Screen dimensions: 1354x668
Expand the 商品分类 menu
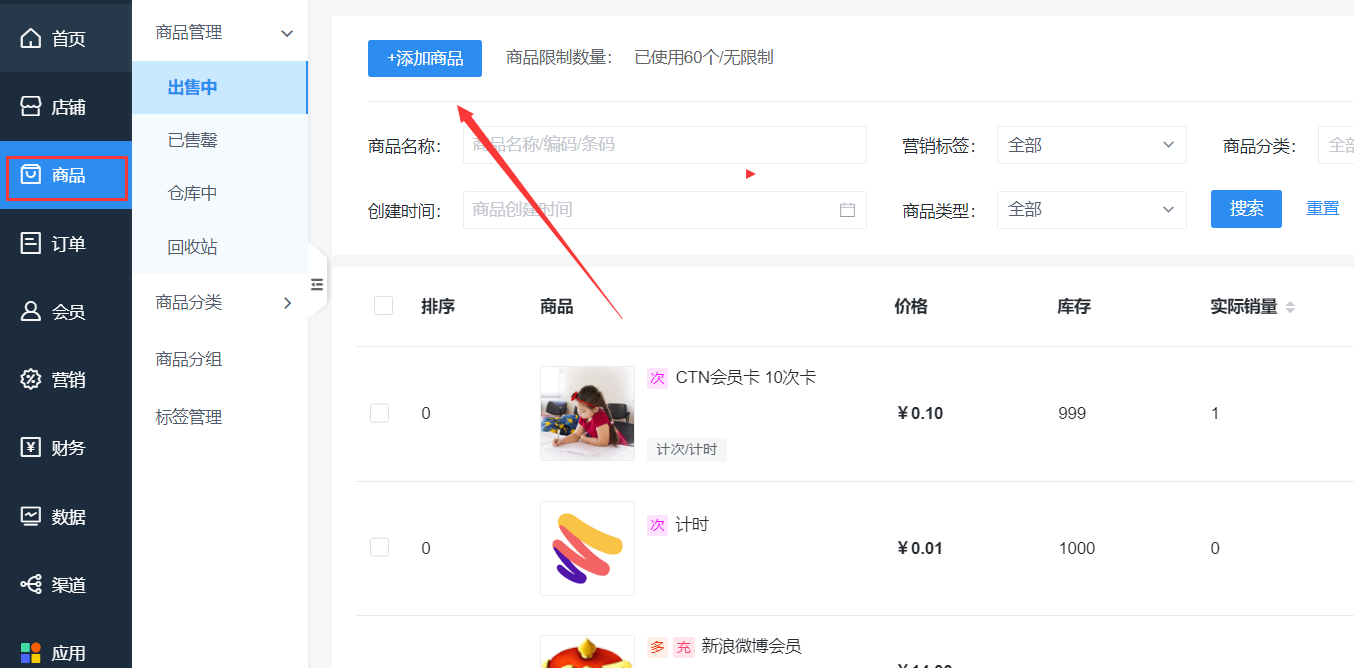pyautogui.click(x=222, y=302)
